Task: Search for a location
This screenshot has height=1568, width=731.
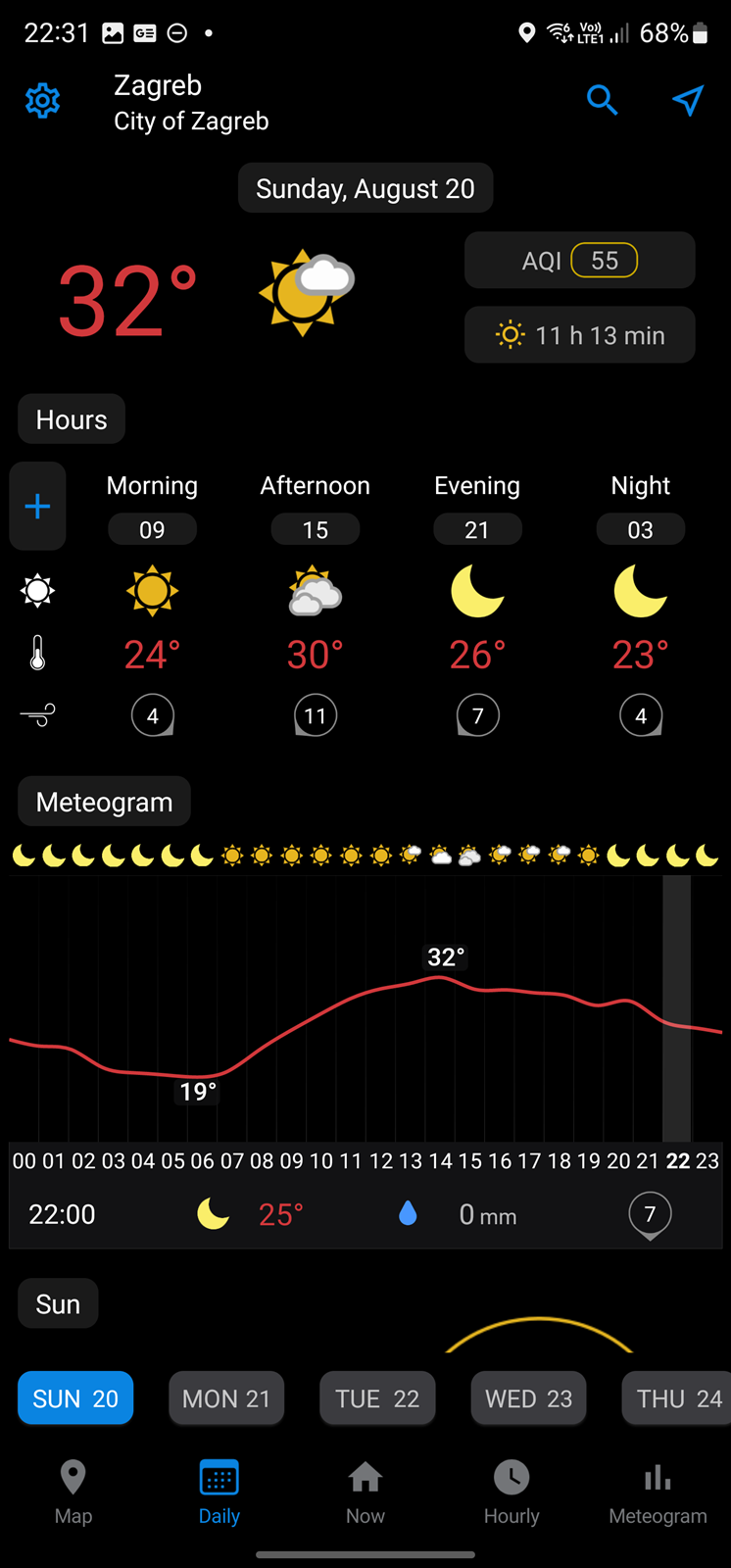Action: tap(602, 100)
